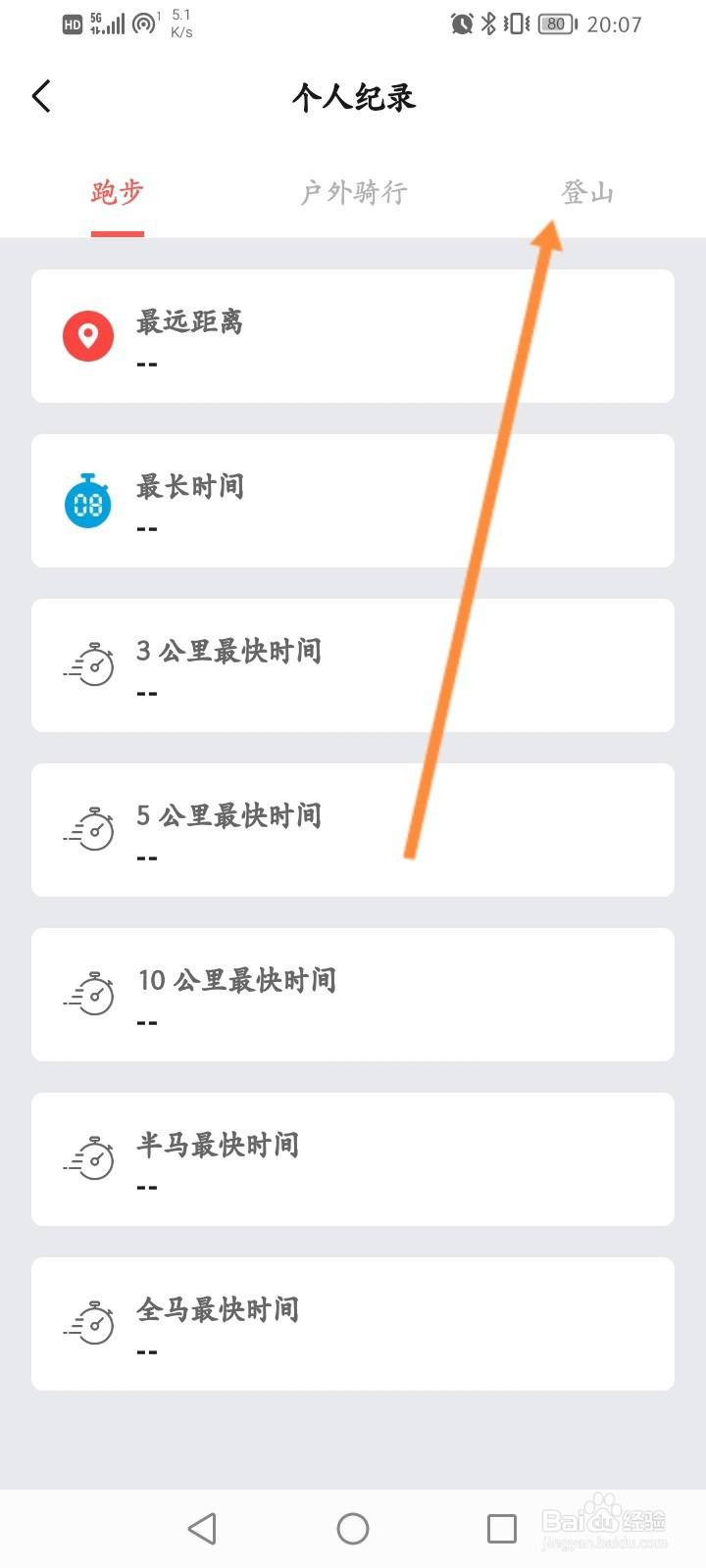
Task: Switch to the 户外骑行 tab
Action: click(x=353, y=192)
